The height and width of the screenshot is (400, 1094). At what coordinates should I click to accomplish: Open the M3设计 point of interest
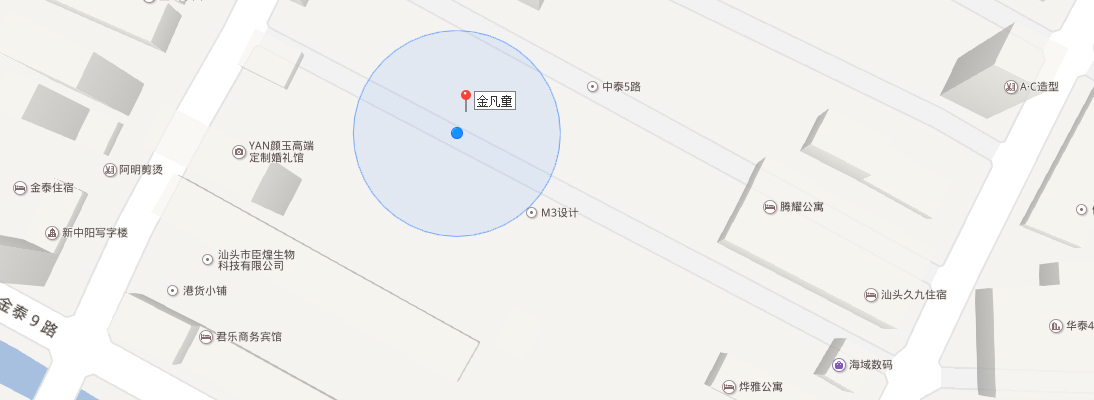[x=531, y=213]
